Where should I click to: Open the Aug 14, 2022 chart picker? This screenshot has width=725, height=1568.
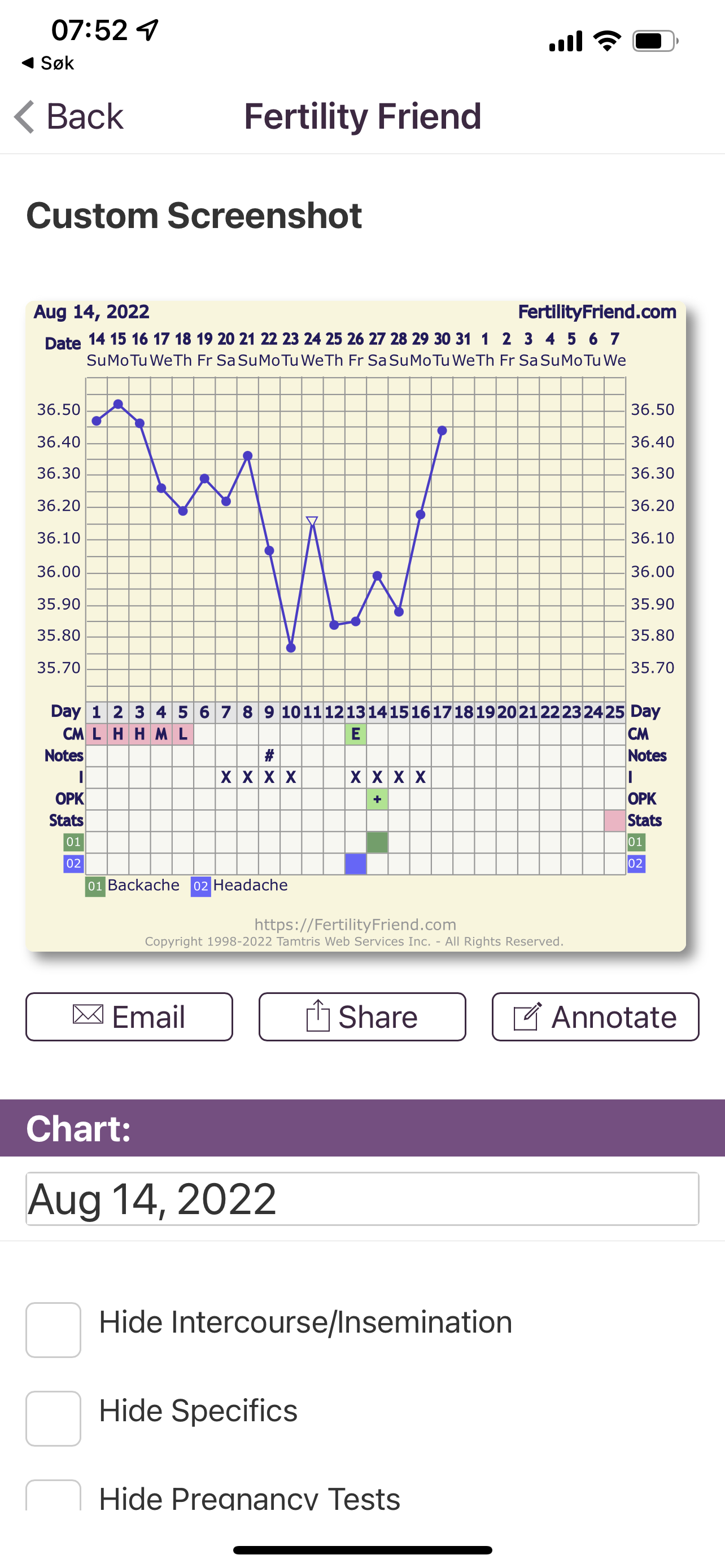362,1198
